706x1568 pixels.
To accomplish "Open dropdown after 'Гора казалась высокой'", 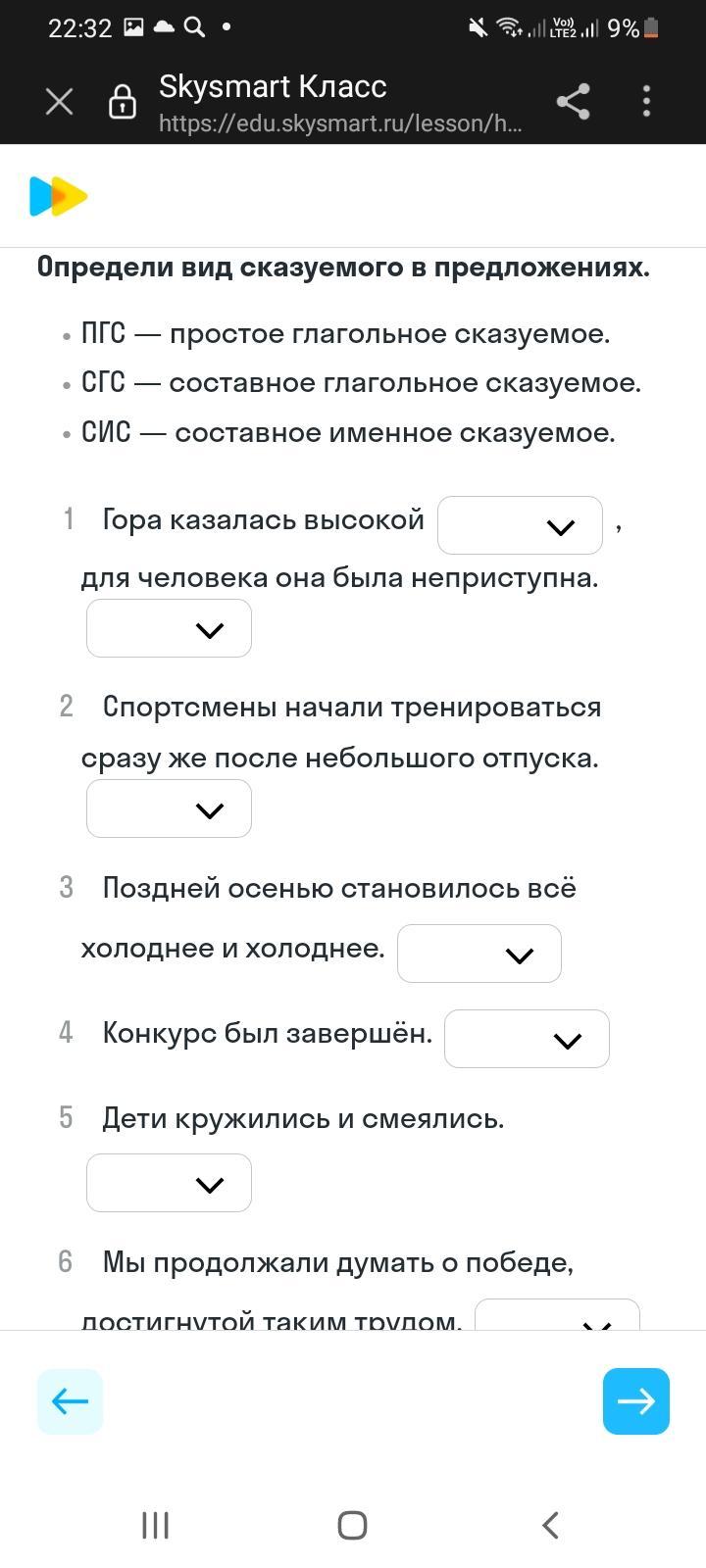I will pos(520,525).
